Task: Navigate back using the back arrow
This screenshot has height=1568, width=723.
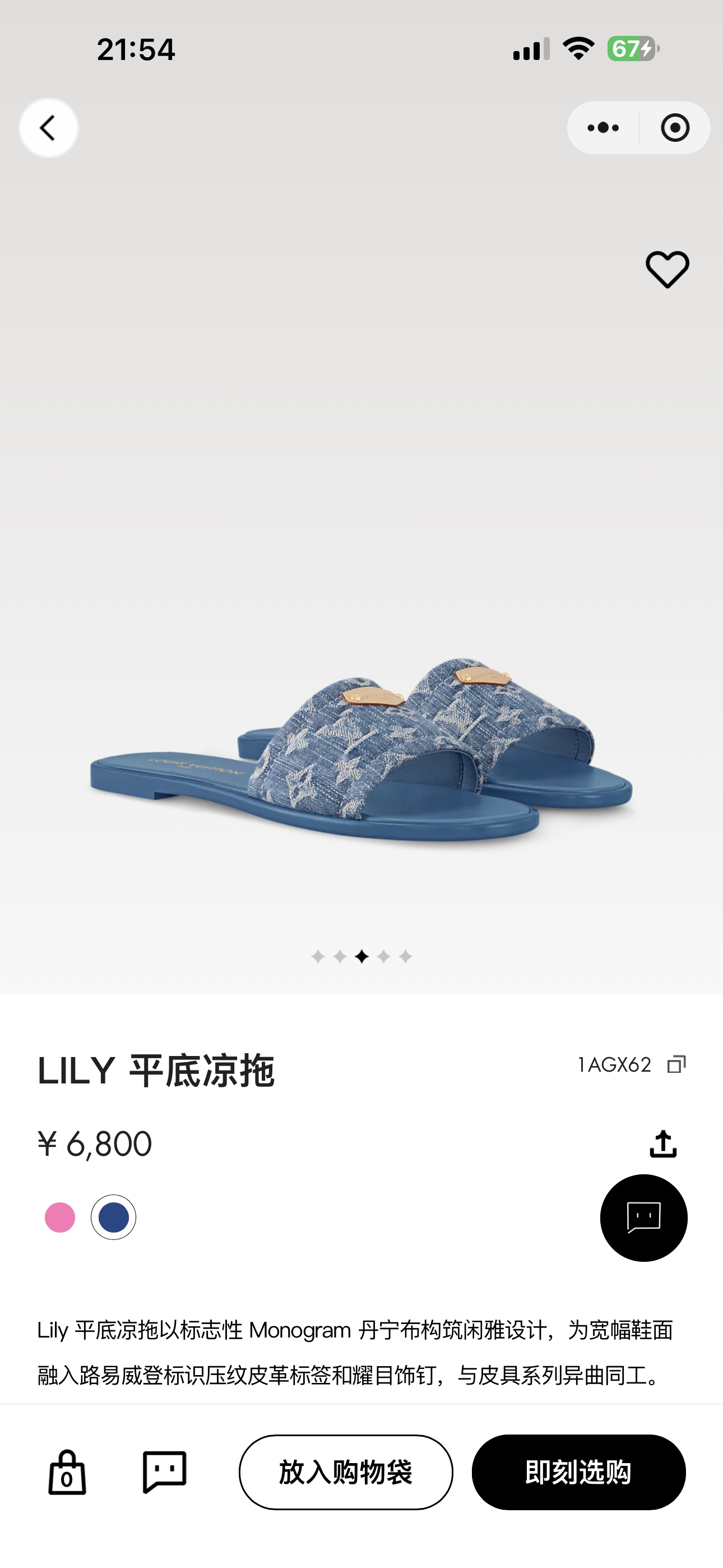Action: pos(48,127)
